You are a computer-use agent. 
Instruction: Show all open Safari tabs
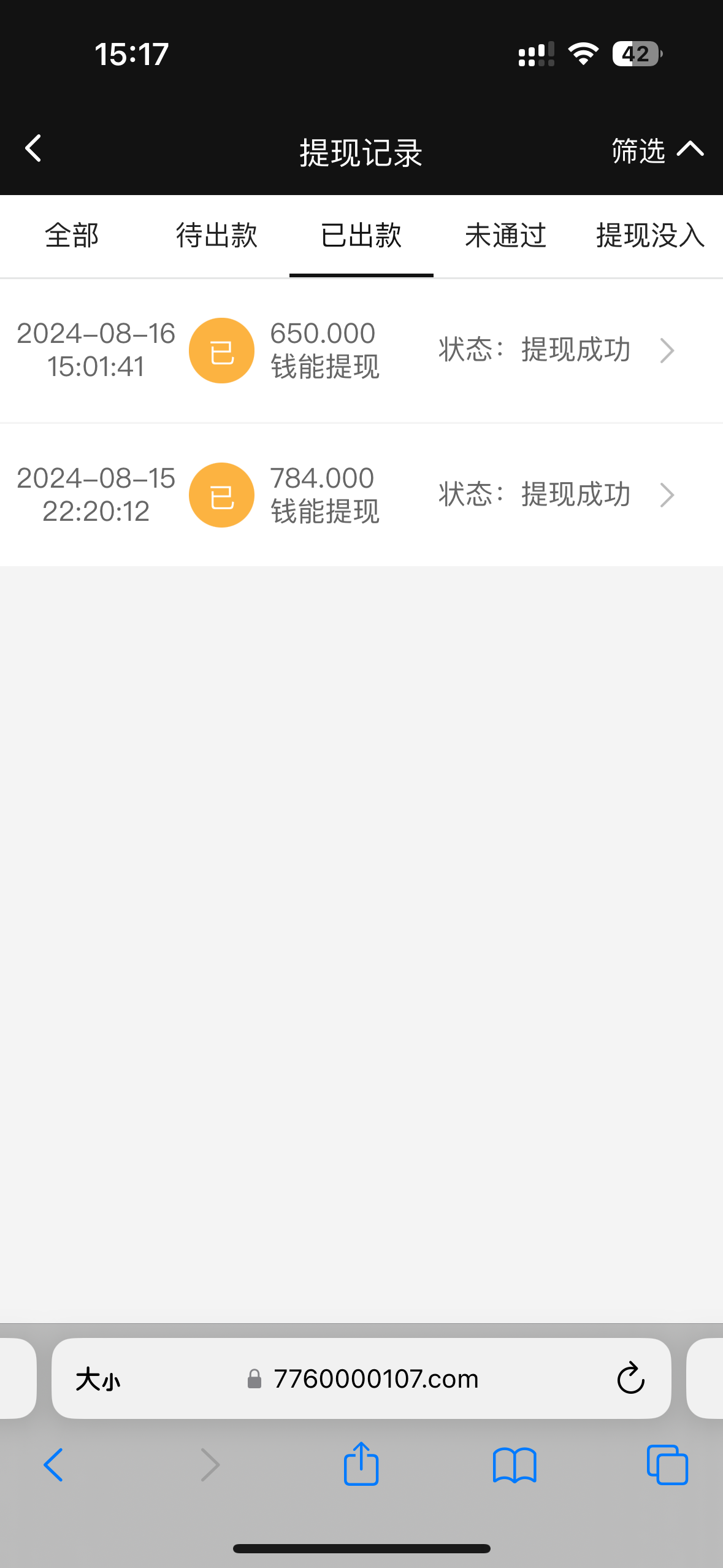tap(667, 1466)
